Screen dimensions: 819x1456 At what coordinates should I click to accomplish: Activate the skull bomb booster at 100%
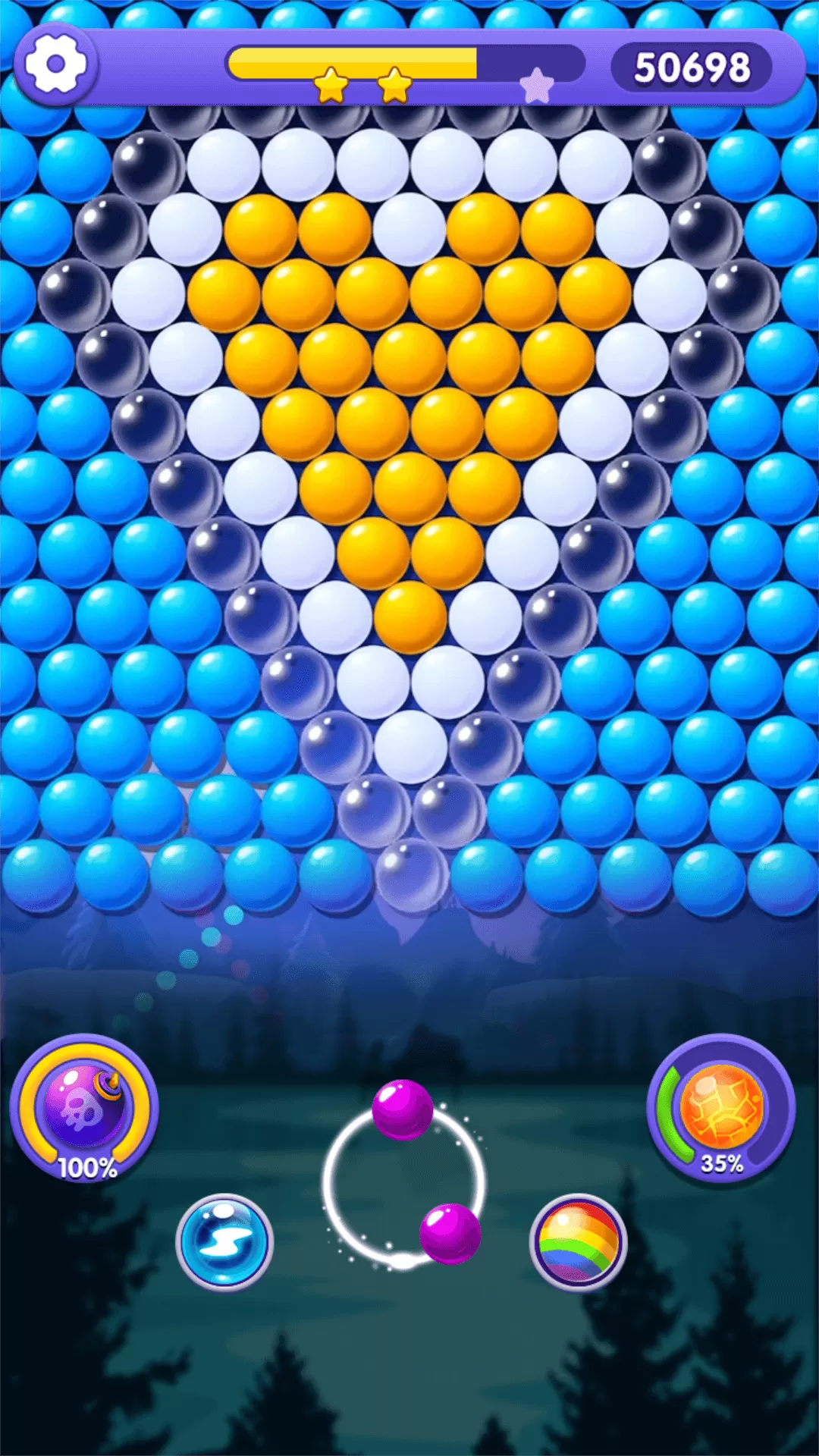coord(83,1106)
